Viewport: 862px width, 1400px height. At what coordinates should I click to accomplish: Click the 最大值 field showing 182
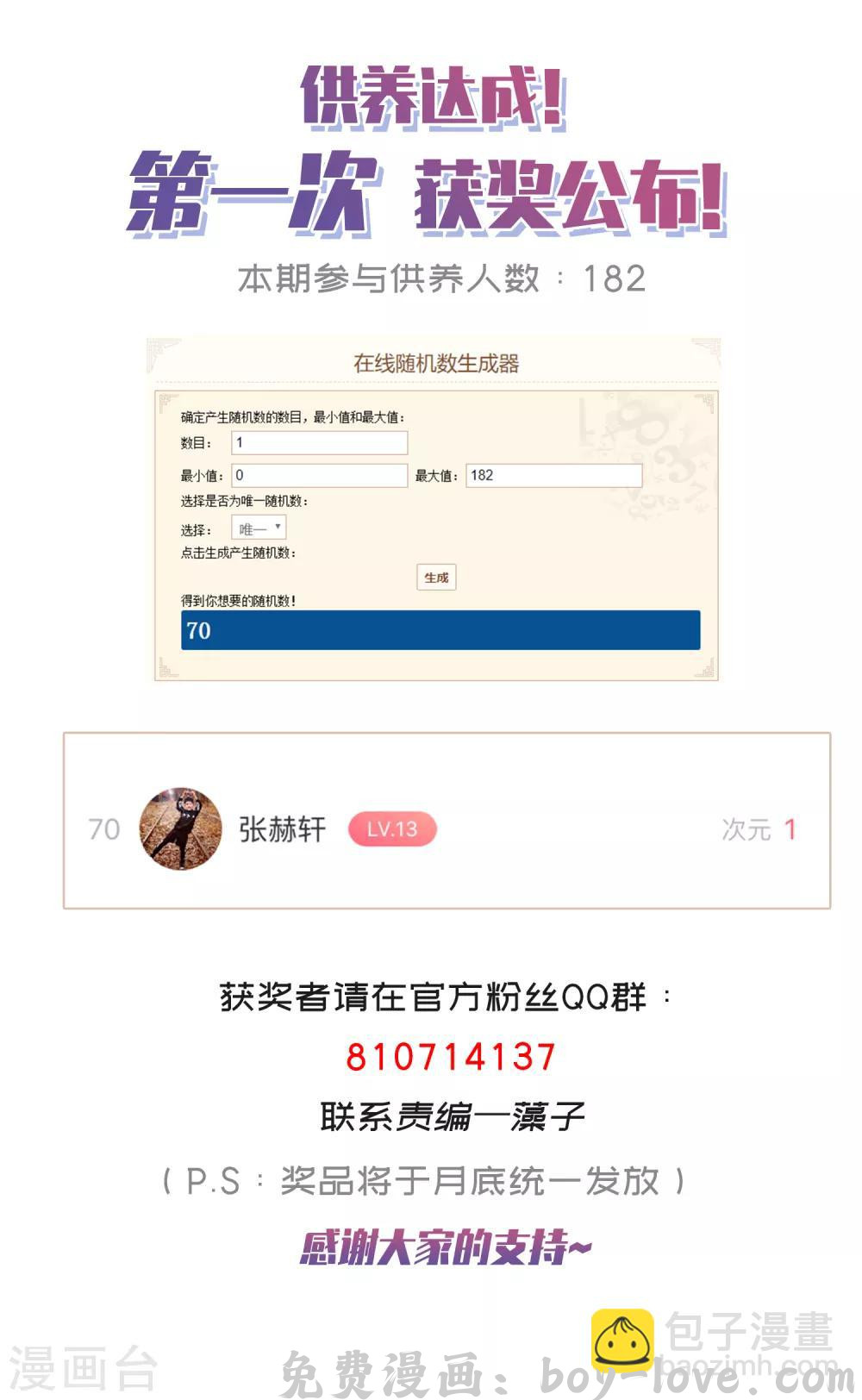(553, 475)
